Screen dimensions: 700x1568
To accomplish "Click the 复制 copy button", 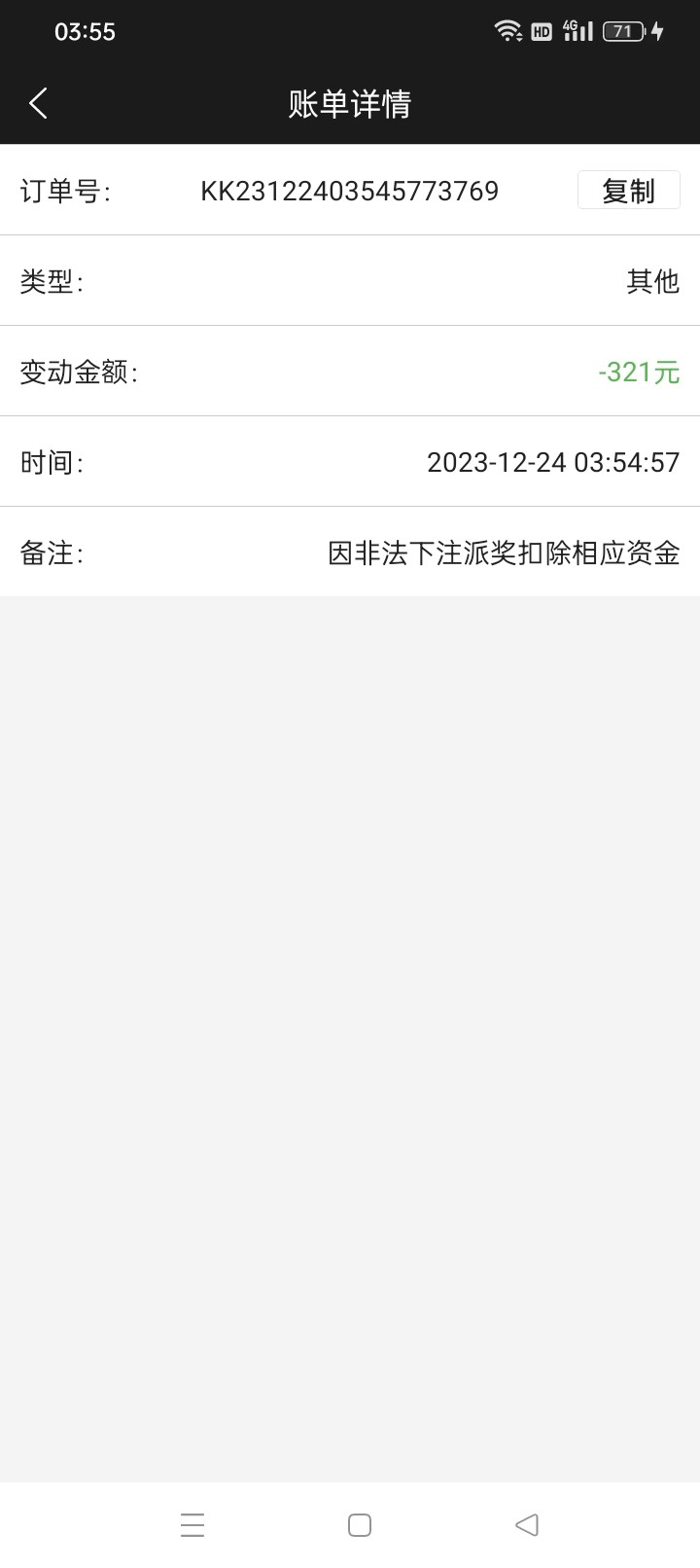I will 628,190.
